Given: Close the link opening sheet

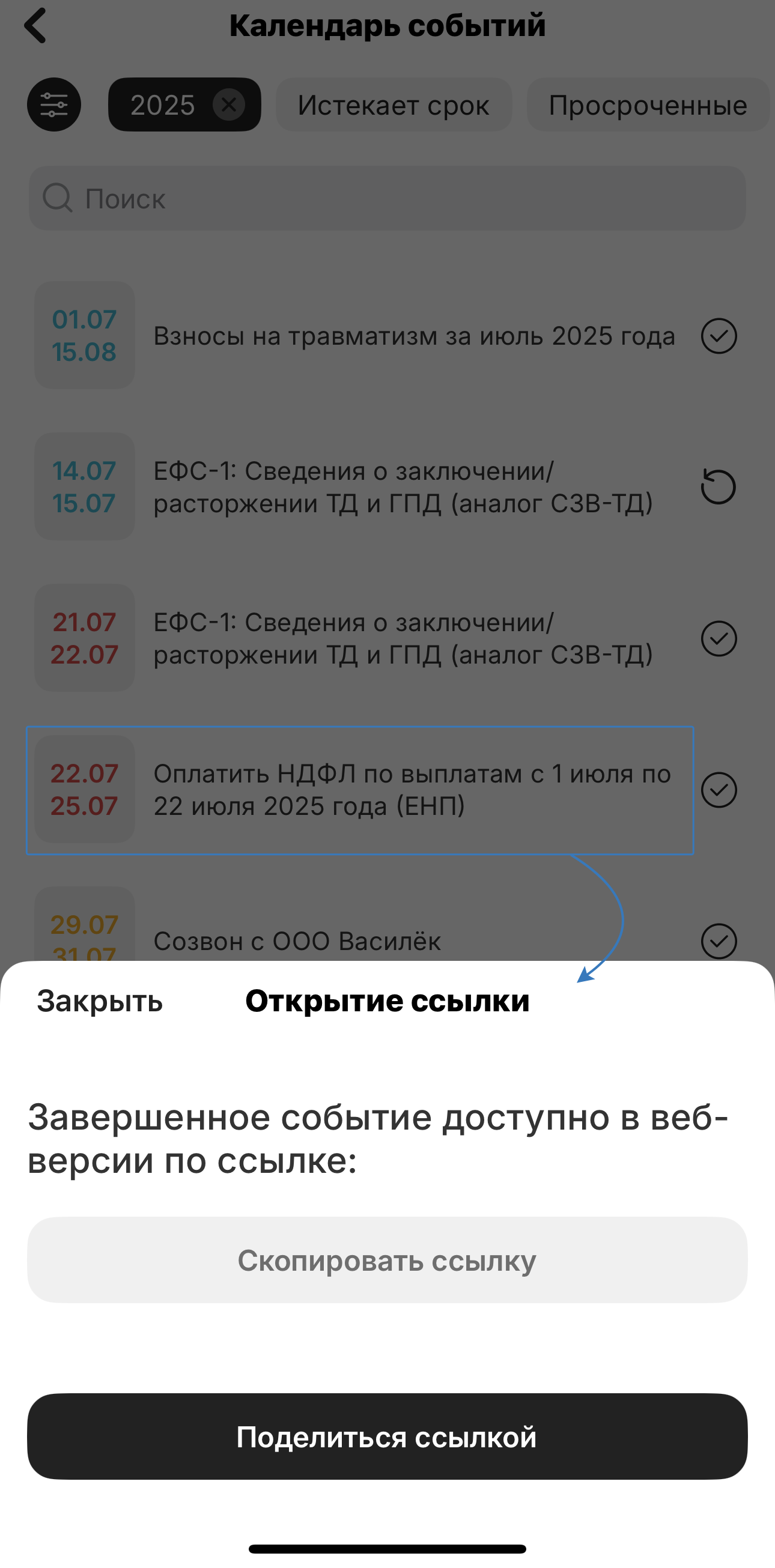Looking at the screenshot, I should (100, 1001).
